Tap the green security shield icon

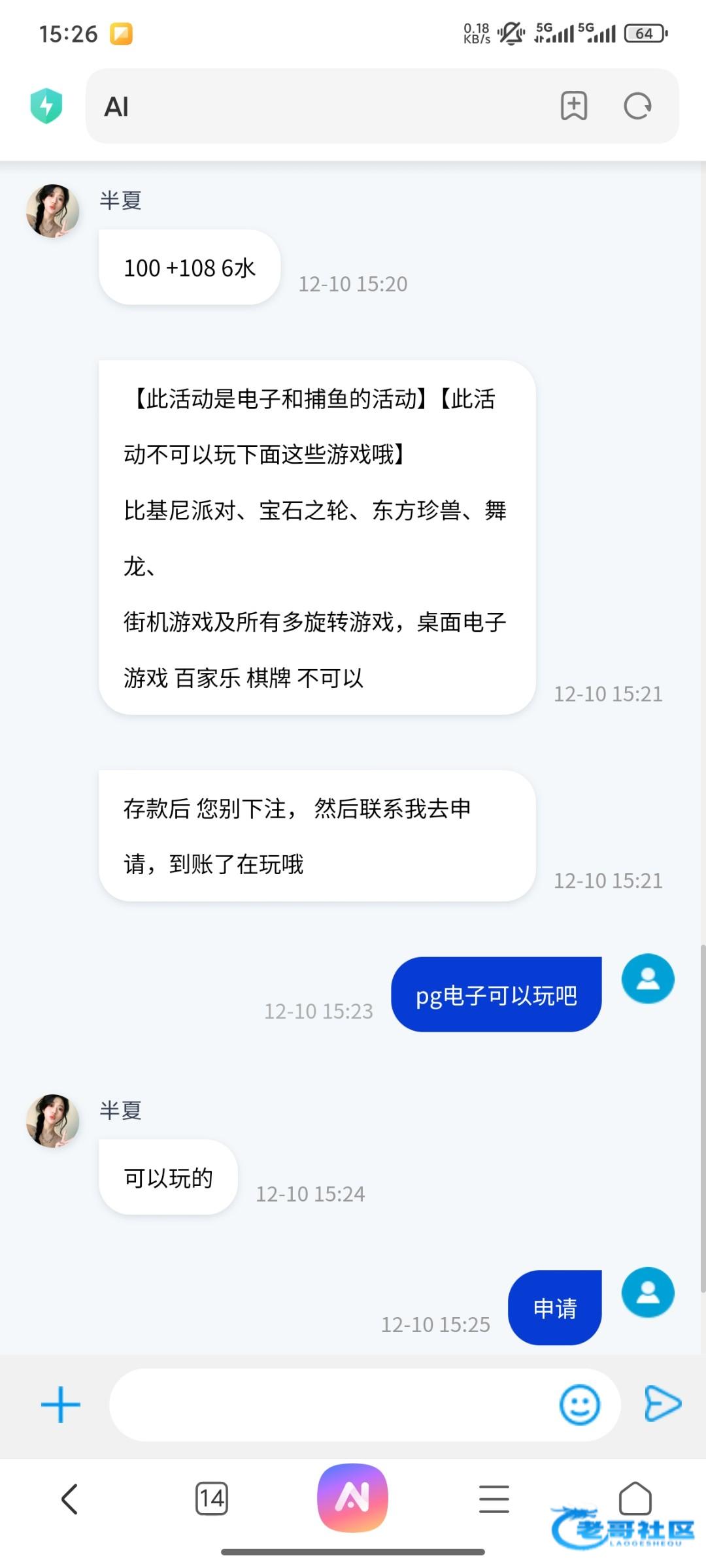coord(46,106)
